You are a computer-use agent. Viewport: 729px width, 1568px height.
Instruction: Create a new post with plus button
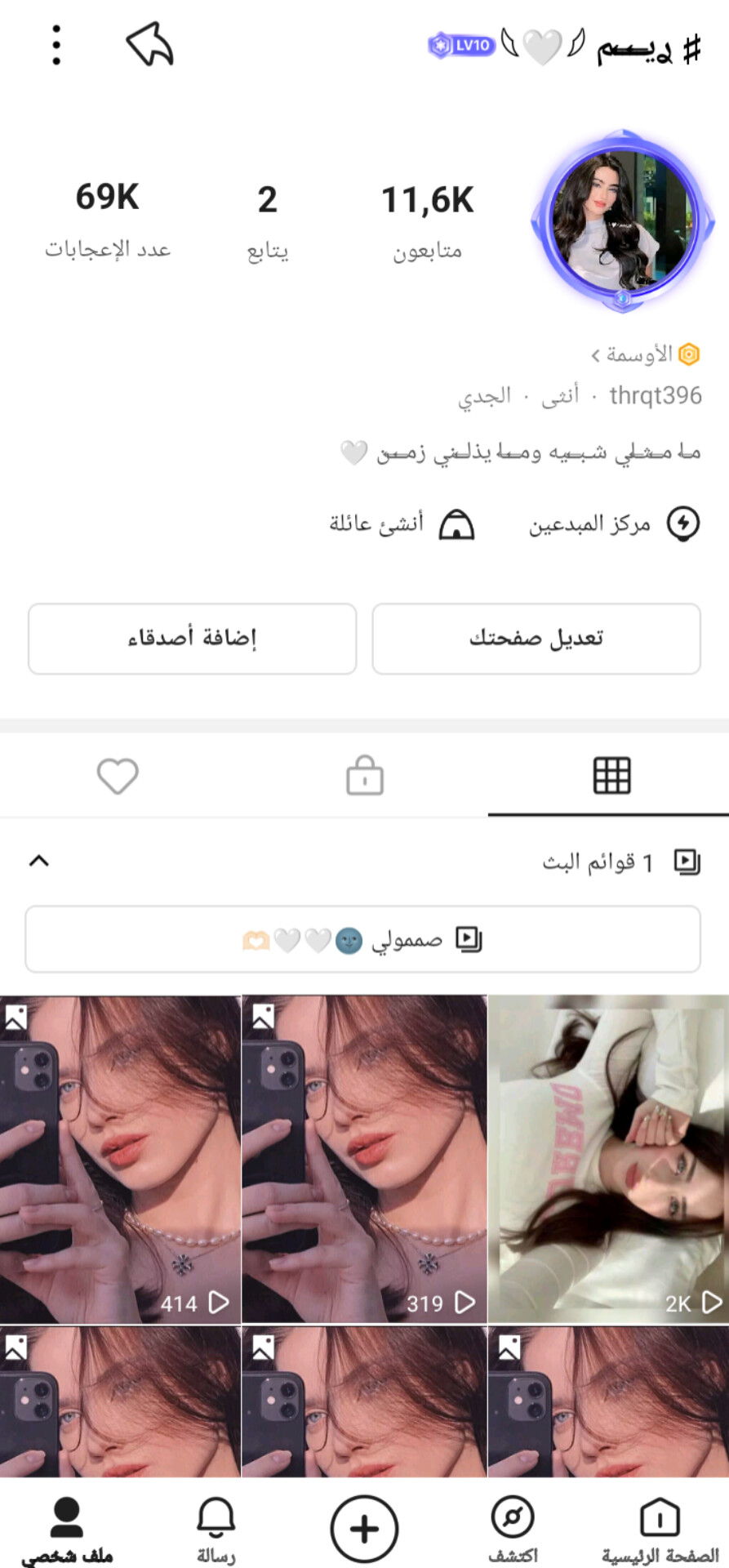tap(364, 1529)
